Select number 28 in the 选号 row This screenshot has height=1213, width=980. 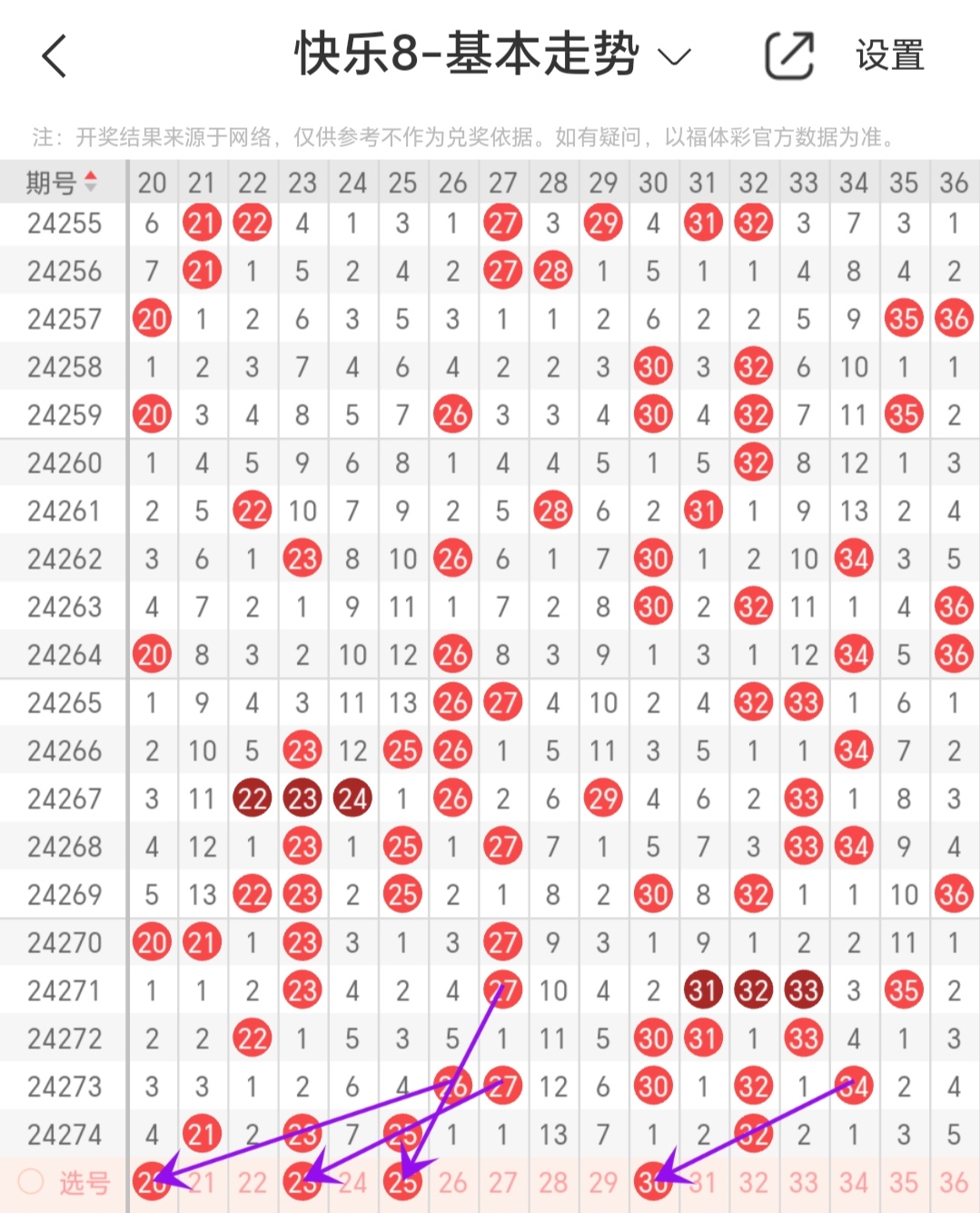pos(552,1182)
